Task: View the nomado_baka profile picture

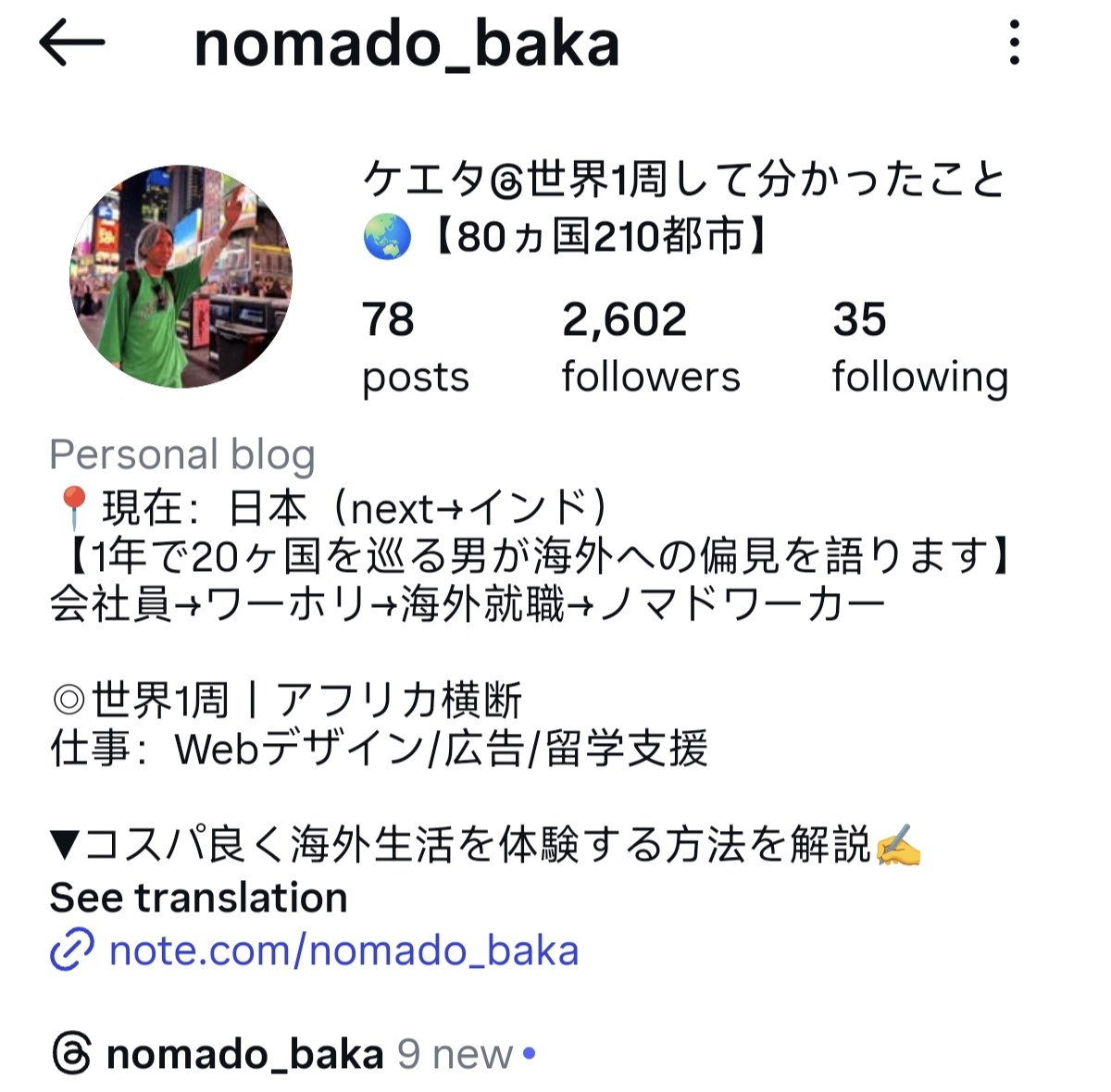Action: tap(181, 276)
